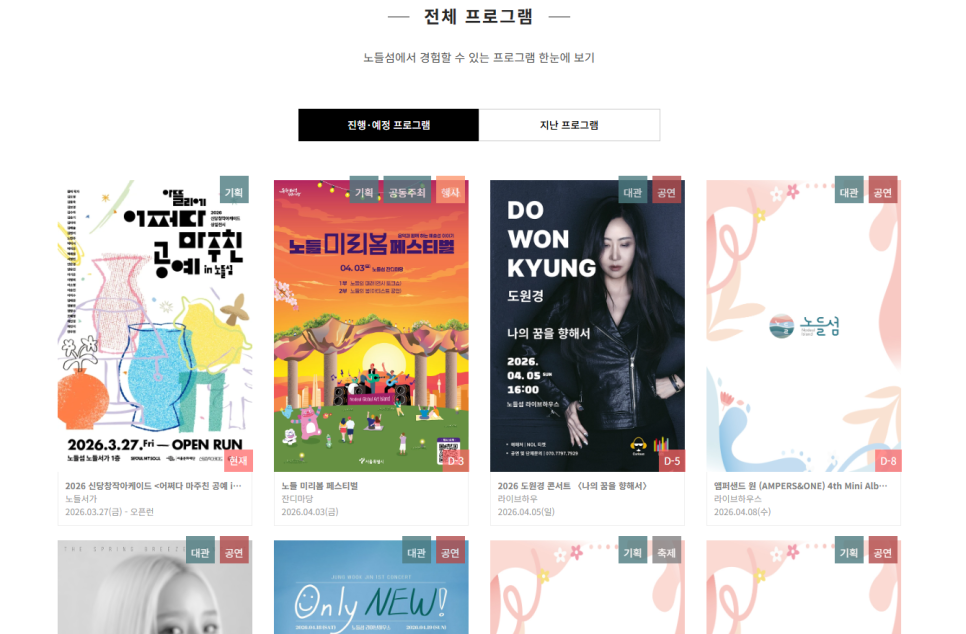Switch to the 지난 프로그램 tab
Screen dimensions: 966x634
point(569,125)
